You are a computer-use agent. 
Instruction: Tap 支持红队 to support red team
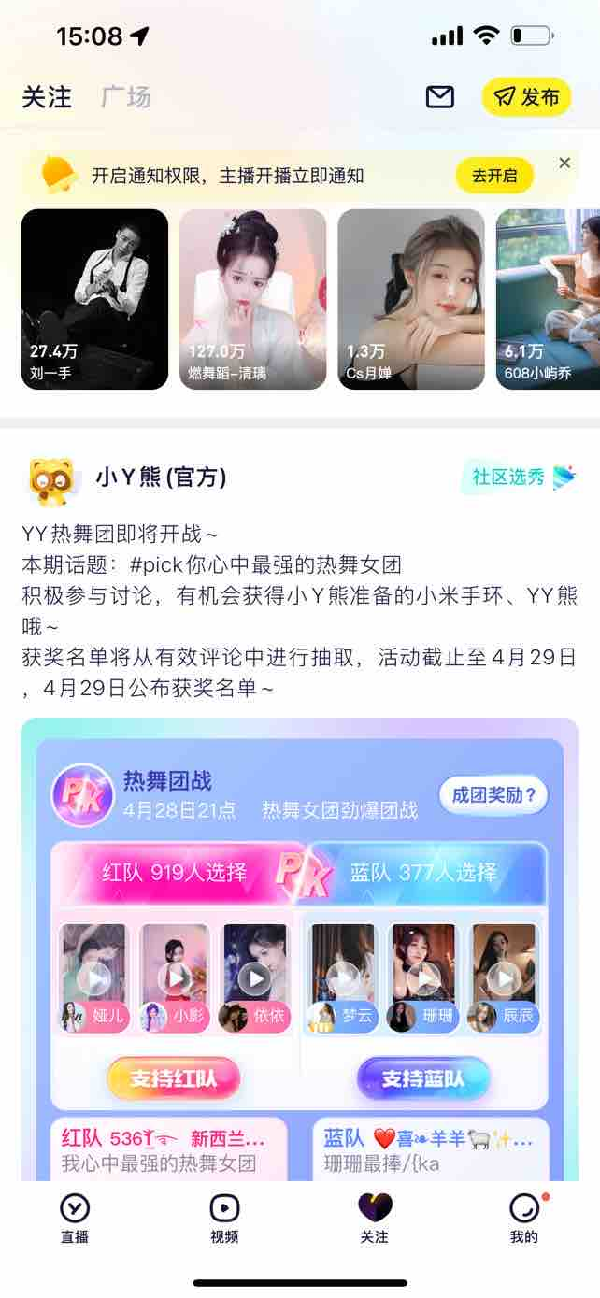[173, 1079]
